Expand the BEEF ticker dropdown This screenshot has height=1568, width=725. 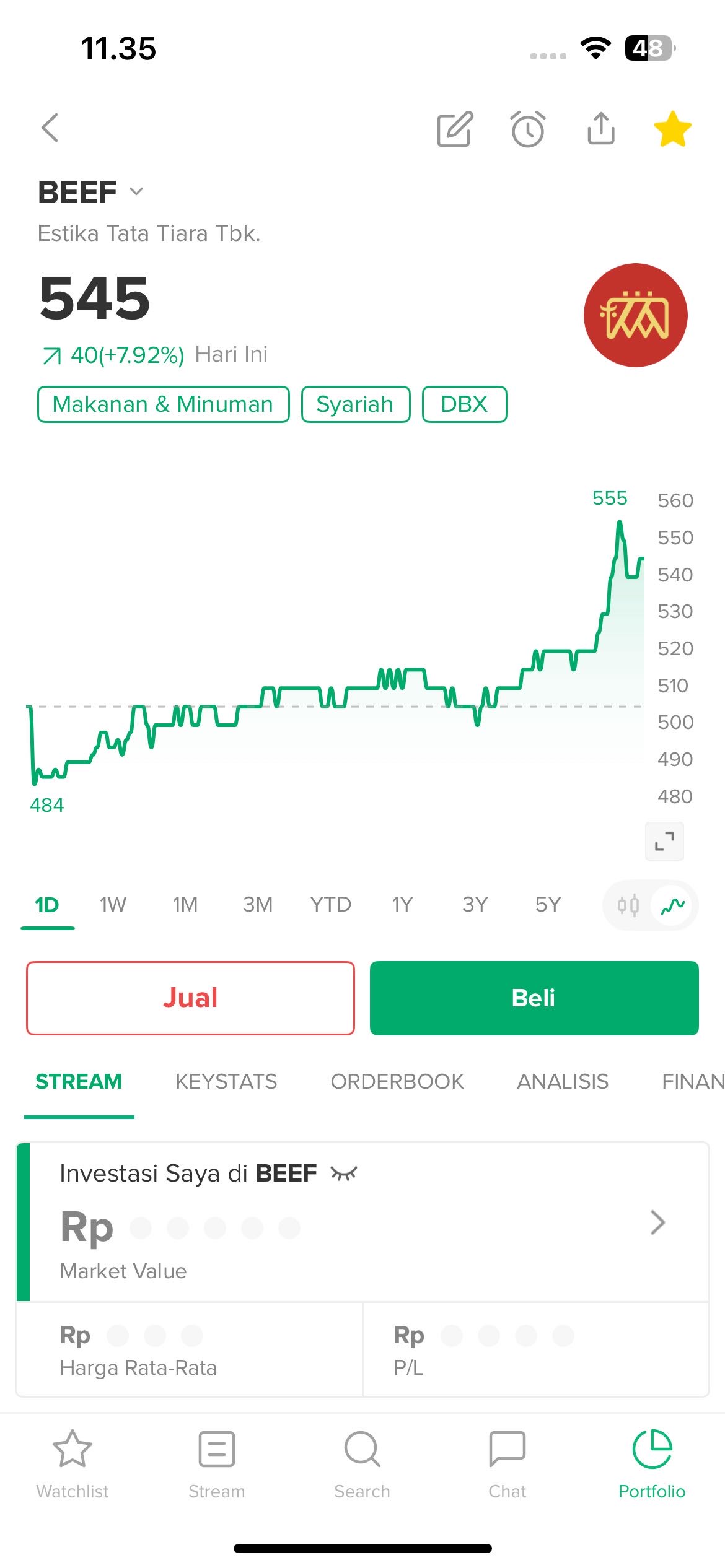(136, 191)
